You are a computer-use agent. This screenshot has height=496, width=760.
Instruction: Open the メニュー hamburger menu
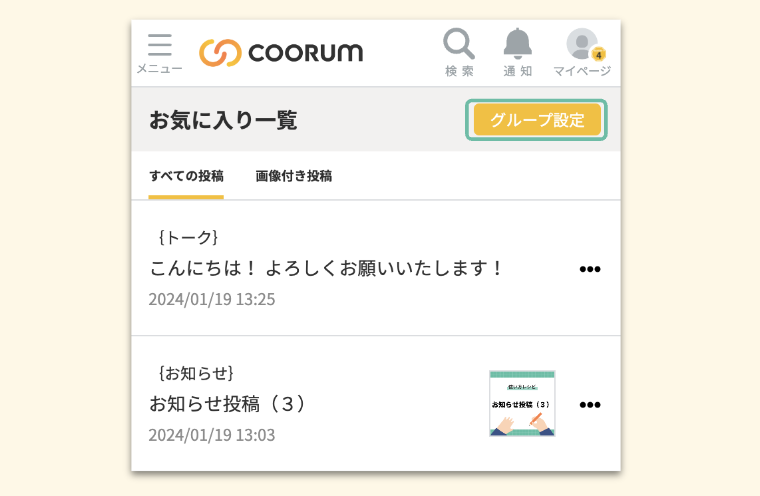pos(159,52)
